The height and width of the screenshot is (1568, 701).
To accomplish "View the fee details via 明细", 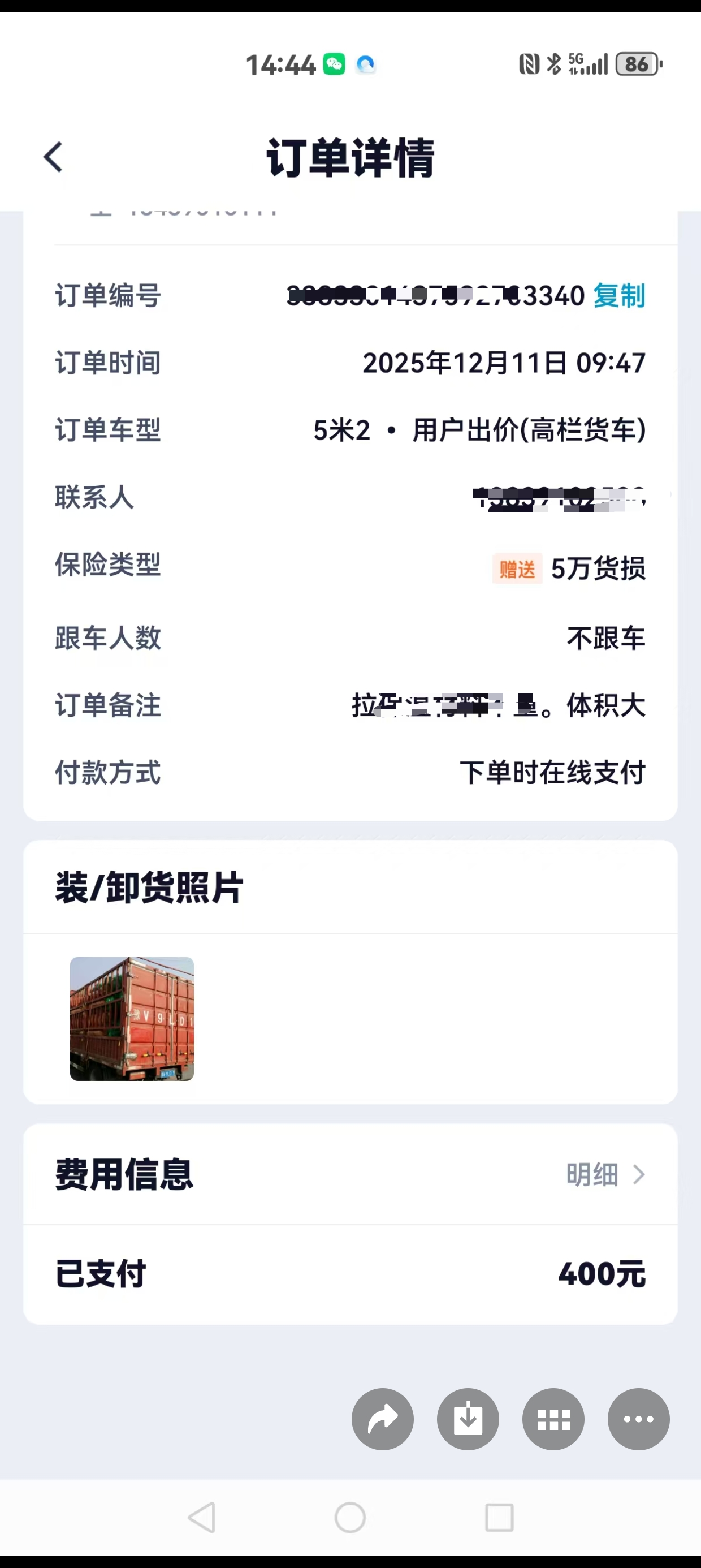I will click(x=604, y=1175).
